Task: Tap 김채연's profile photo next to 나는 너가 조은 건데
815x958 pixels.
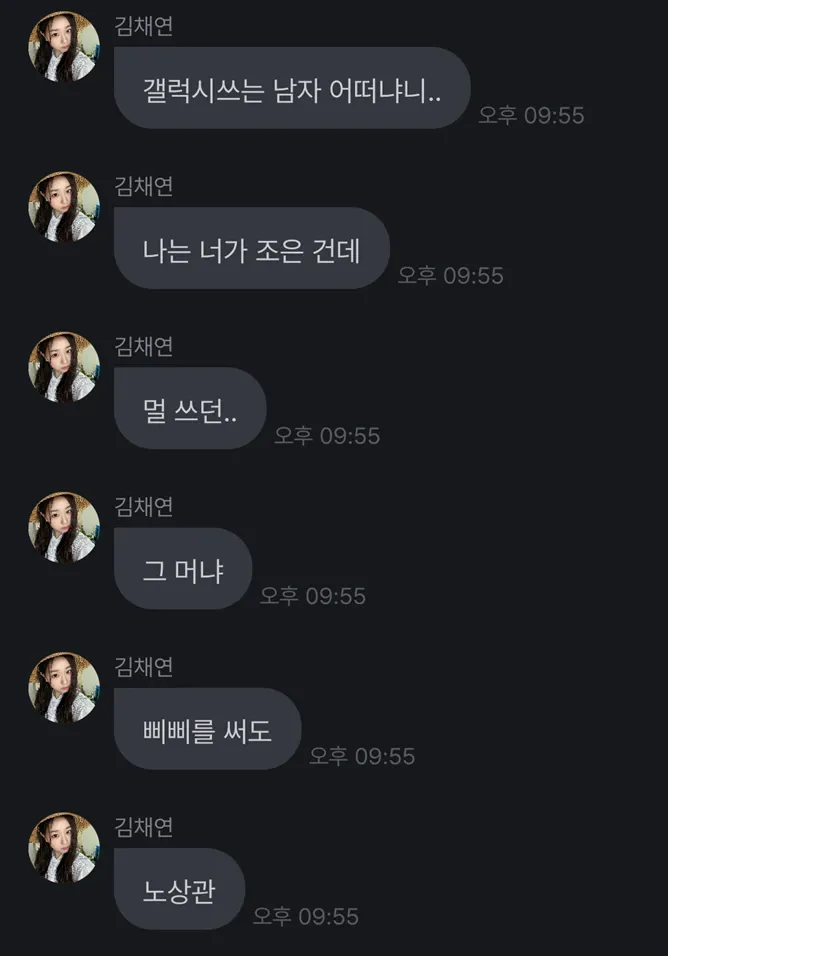Action: (63, 207)
